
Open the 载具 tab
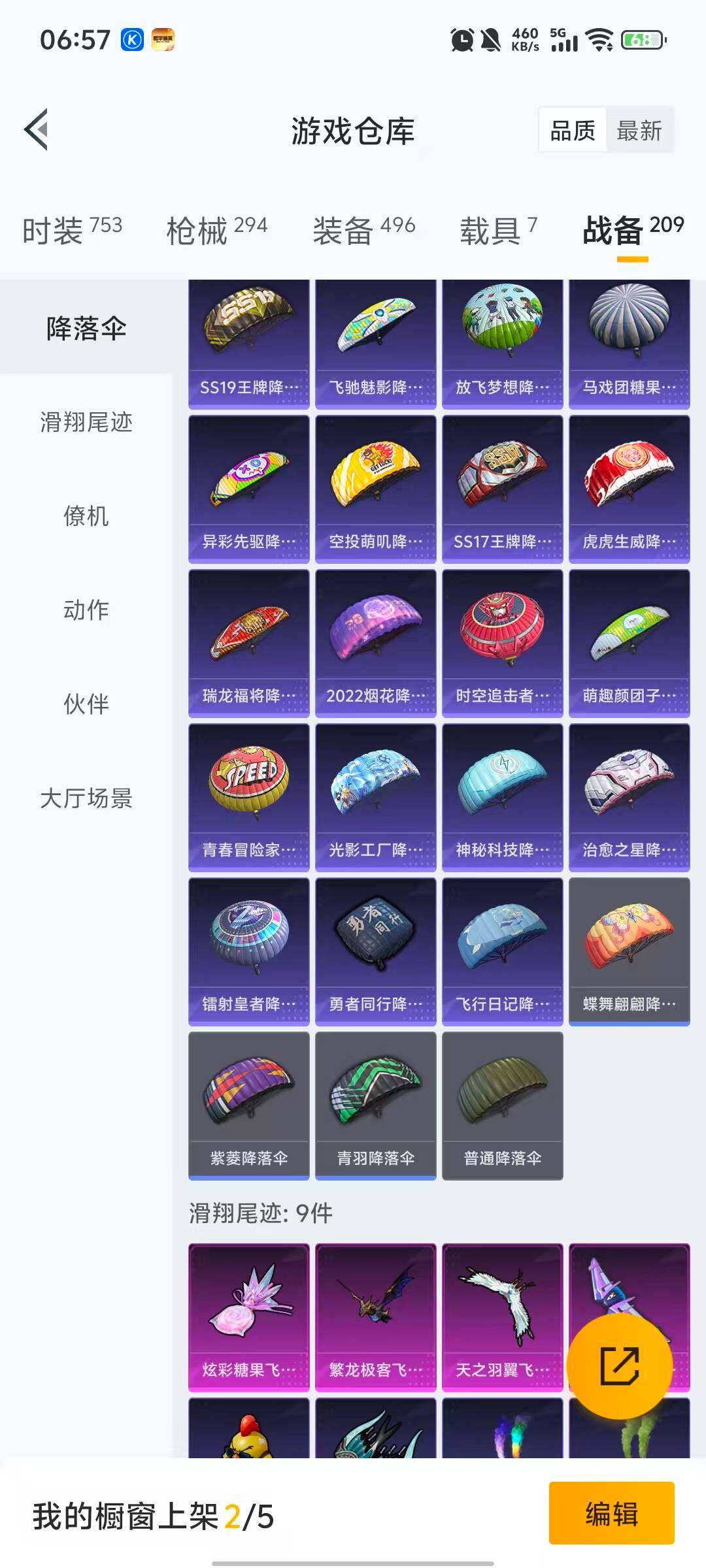pyautogui.click(x=498, y=230)
